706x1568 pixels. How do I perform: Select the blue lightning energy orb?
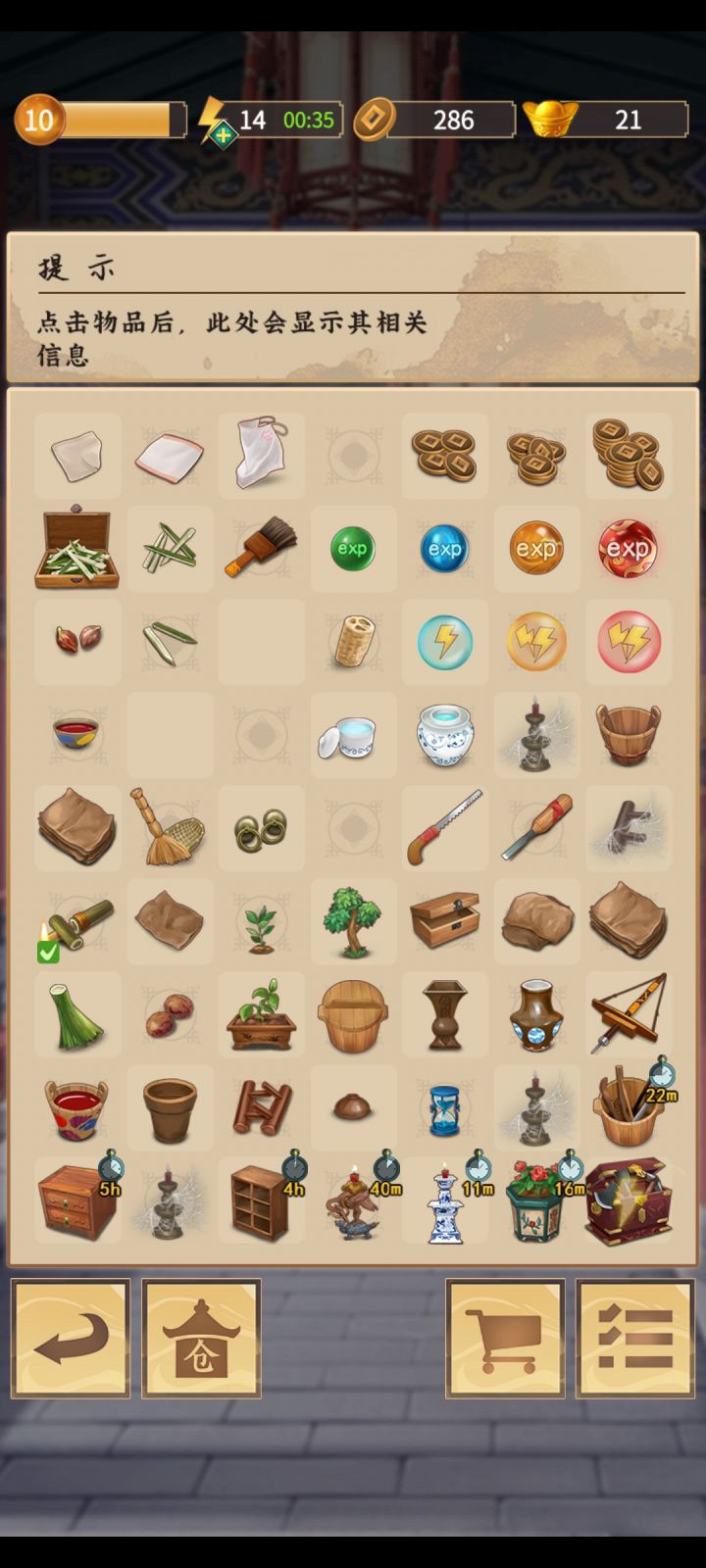[x=445, y=642]
